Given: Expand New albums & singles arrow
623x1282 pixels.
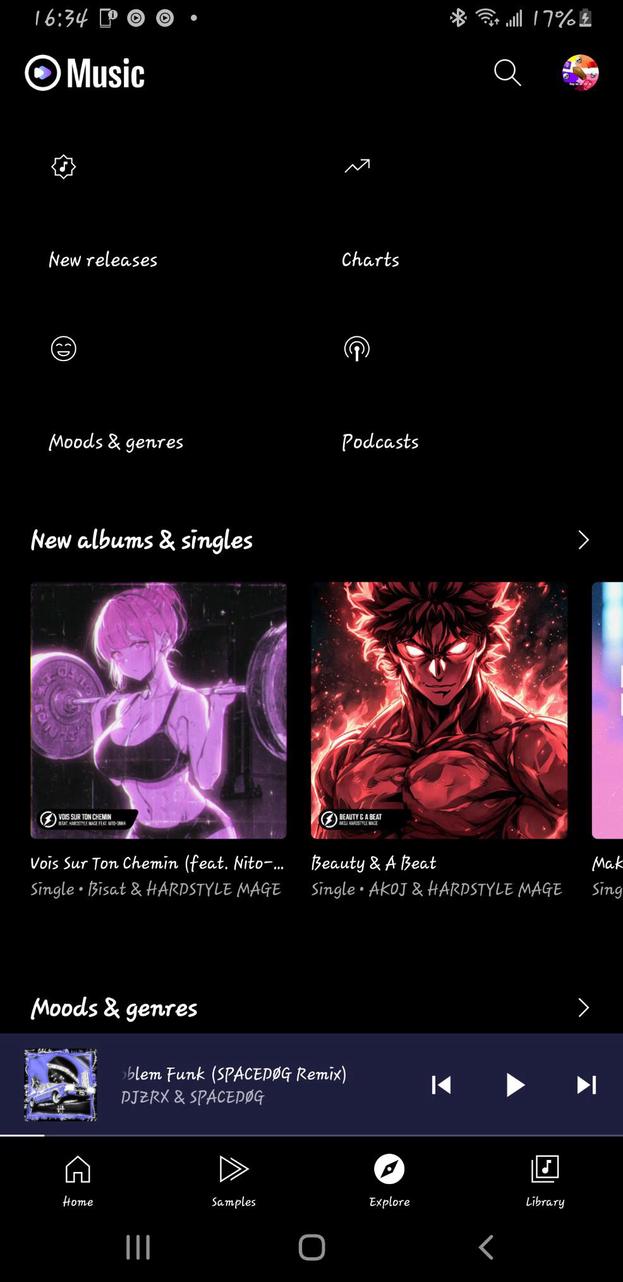Looking at the screenshot, I should 584,540.
